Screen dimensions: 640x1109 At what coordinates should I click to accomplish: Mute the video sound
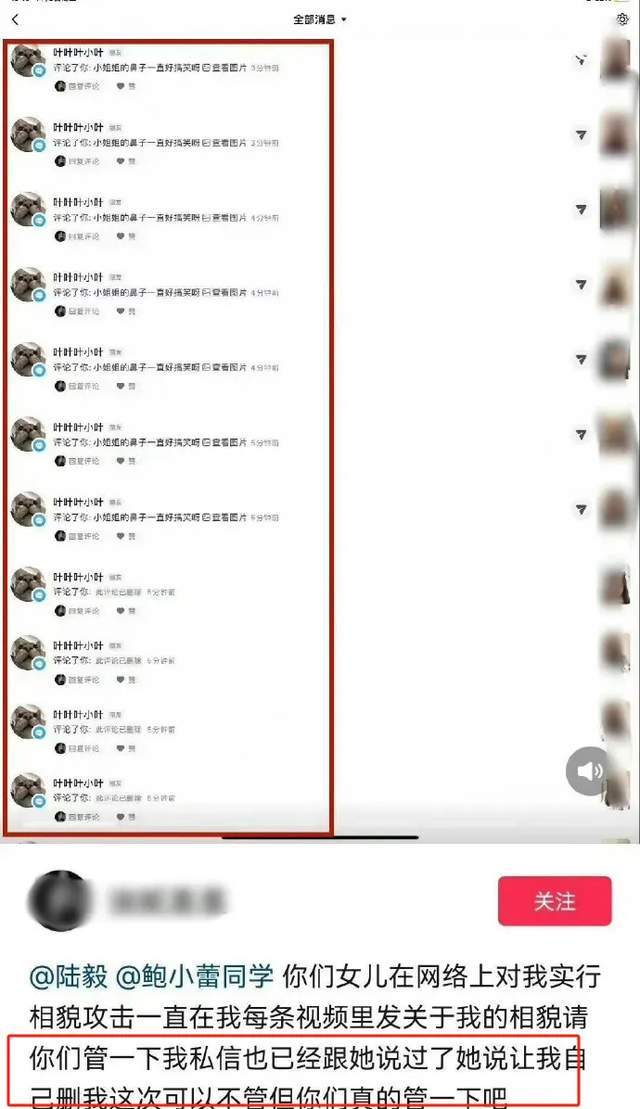tap(588, 771)
